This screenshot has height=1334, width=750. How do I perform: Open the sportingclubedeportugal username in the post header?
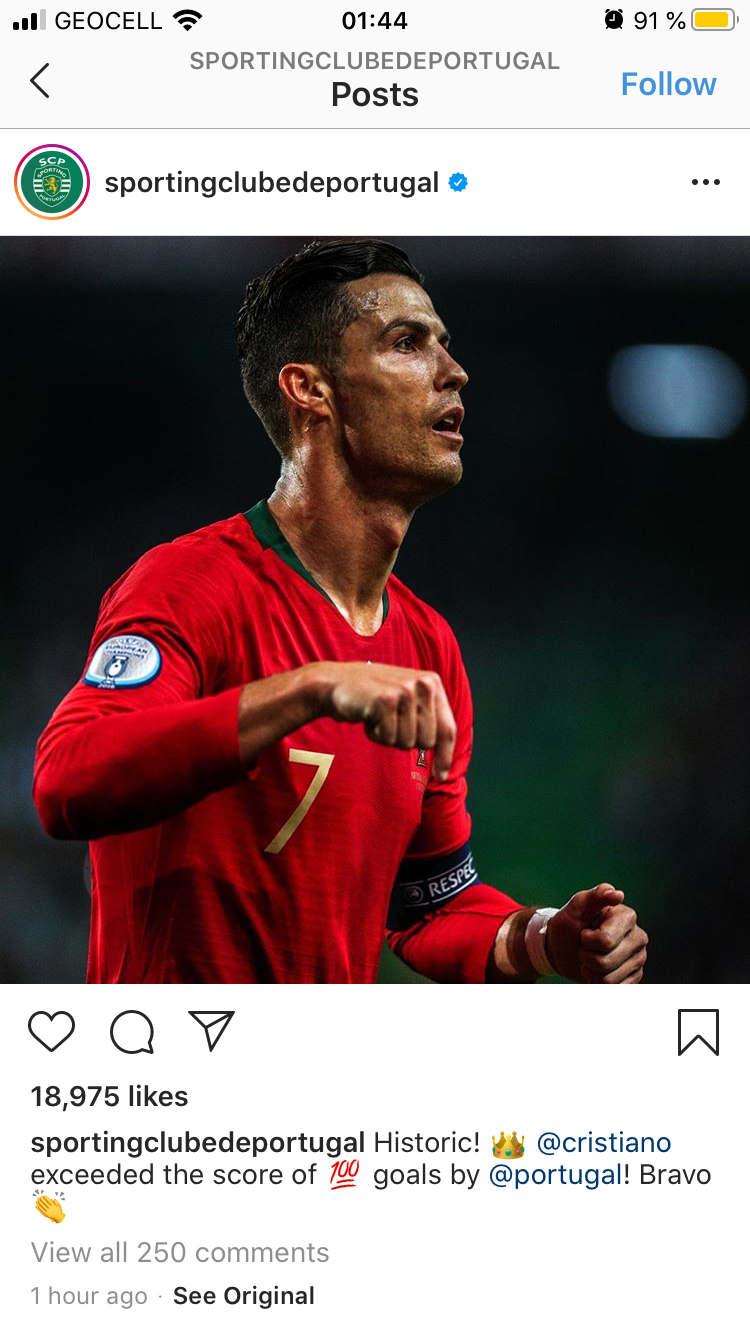[271, 183]
